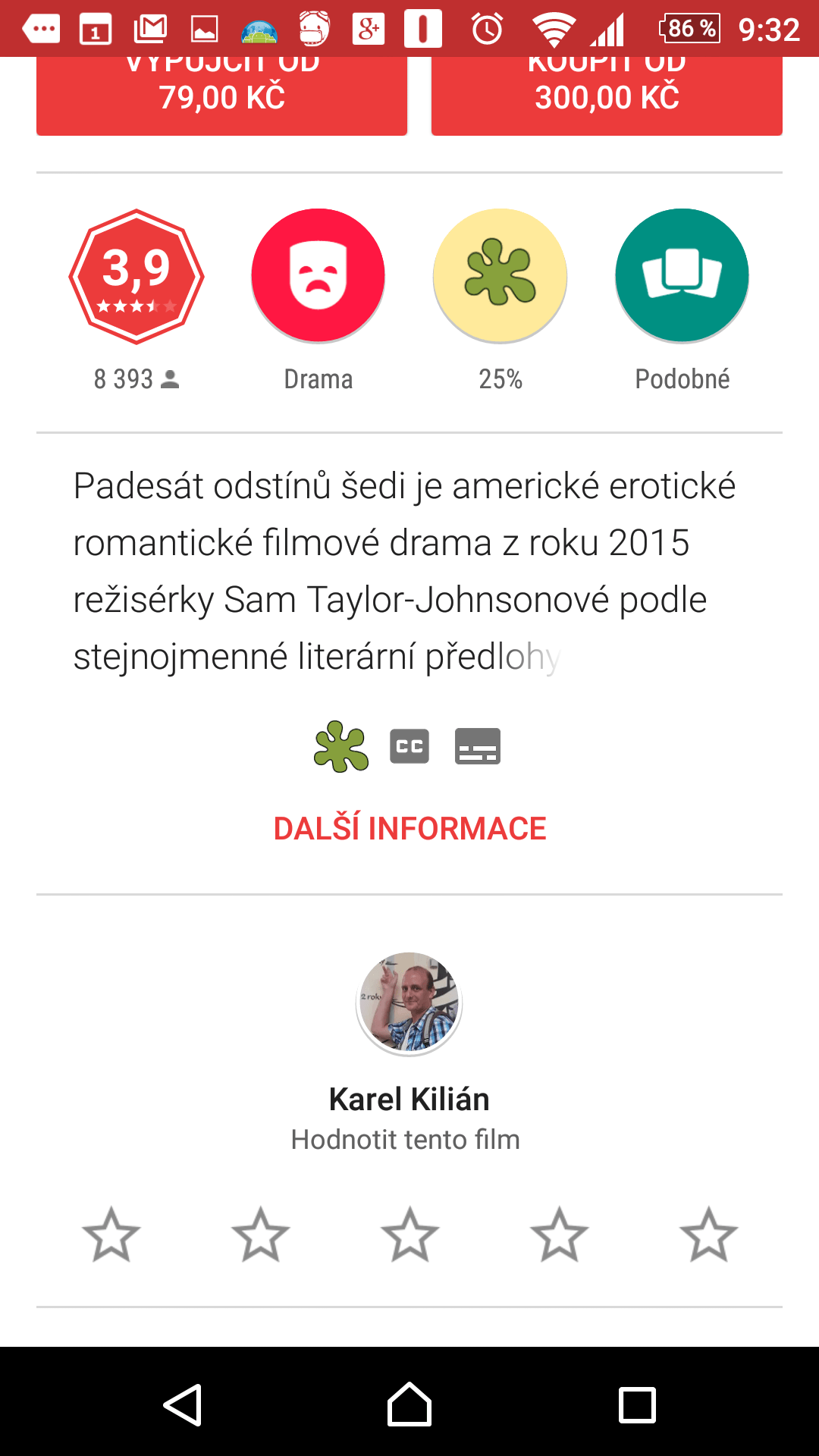819x1456 pixels.
Task: Select the fourth rating star
Action: pos(560,1235)
